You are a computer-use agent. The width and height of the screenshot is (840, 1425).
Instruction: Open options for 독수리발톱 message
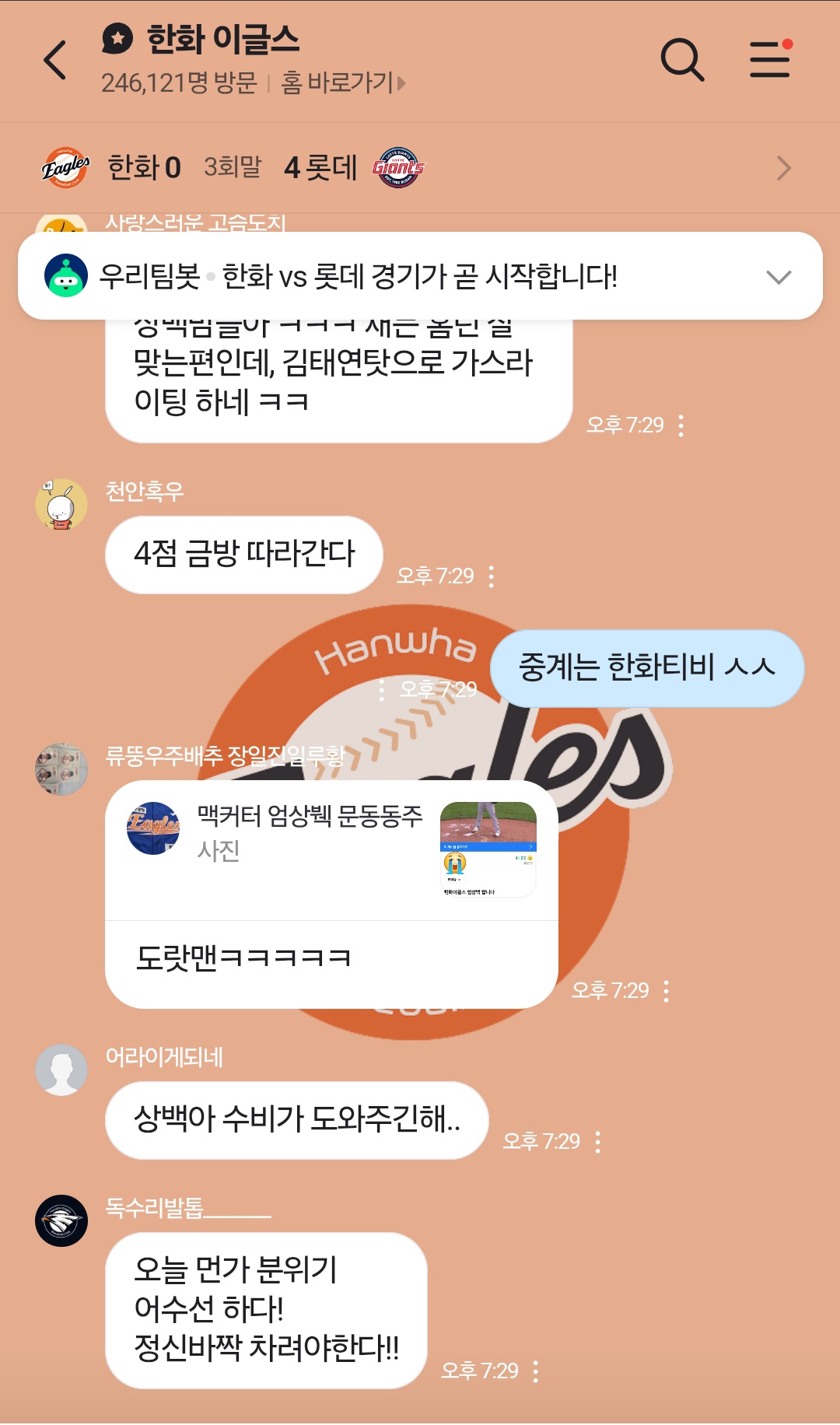pyautogui.click(x=535, y=1371)
